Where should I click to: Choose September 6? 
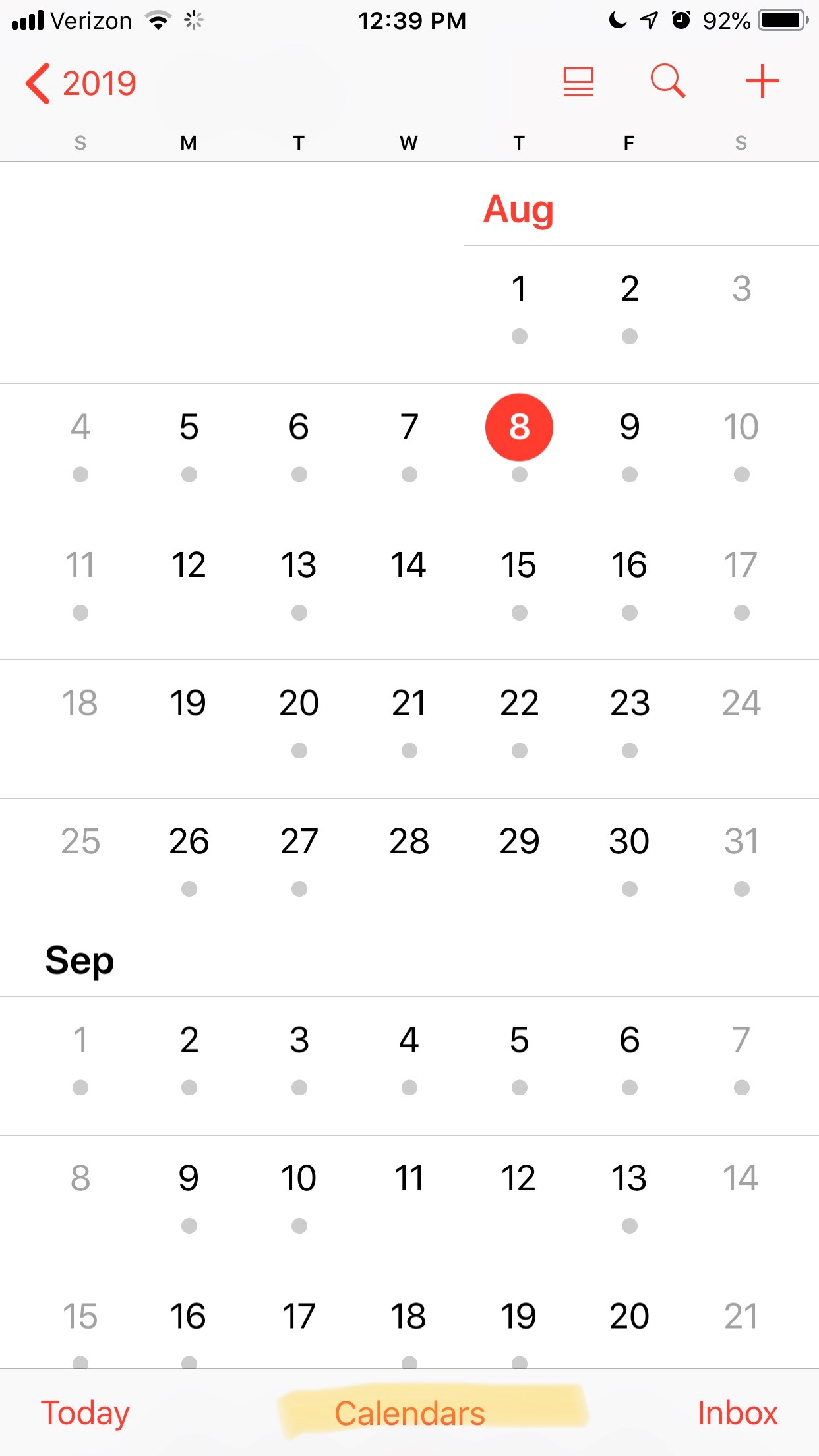[x=629, y=1040]
